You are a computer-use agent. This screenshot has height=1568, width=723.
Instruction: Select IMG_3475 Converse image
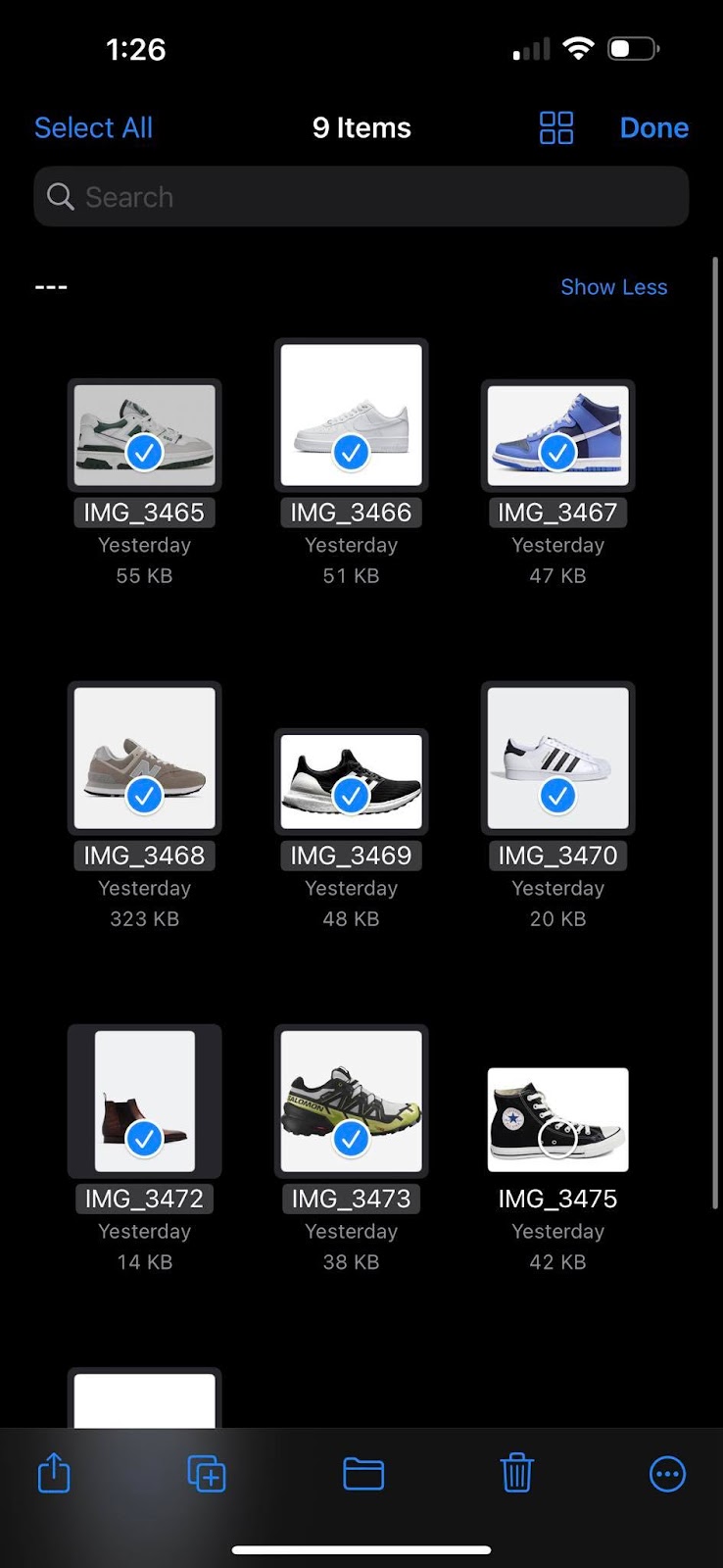pyautogui.click(x=557, y=1119)
